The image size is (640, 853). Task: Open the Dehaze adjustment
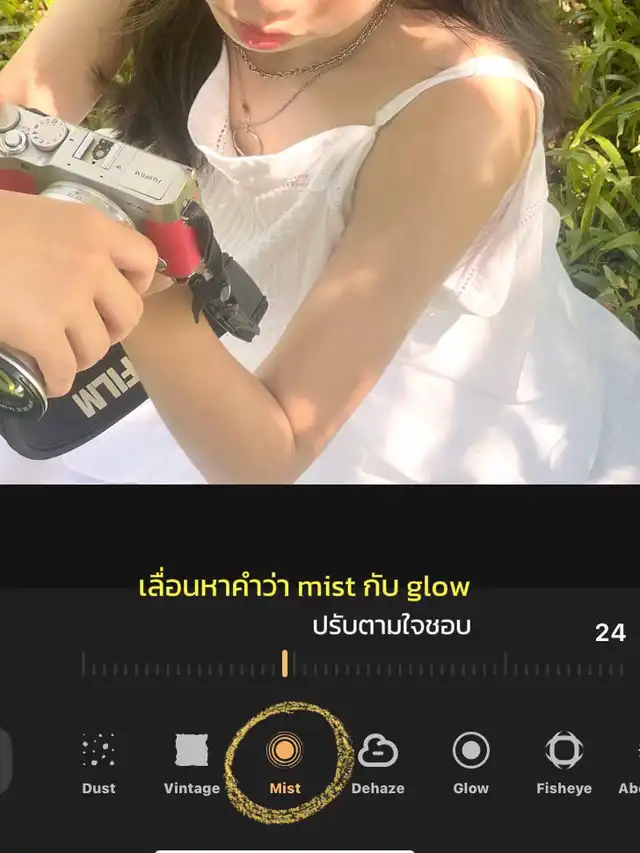(378, 762)
